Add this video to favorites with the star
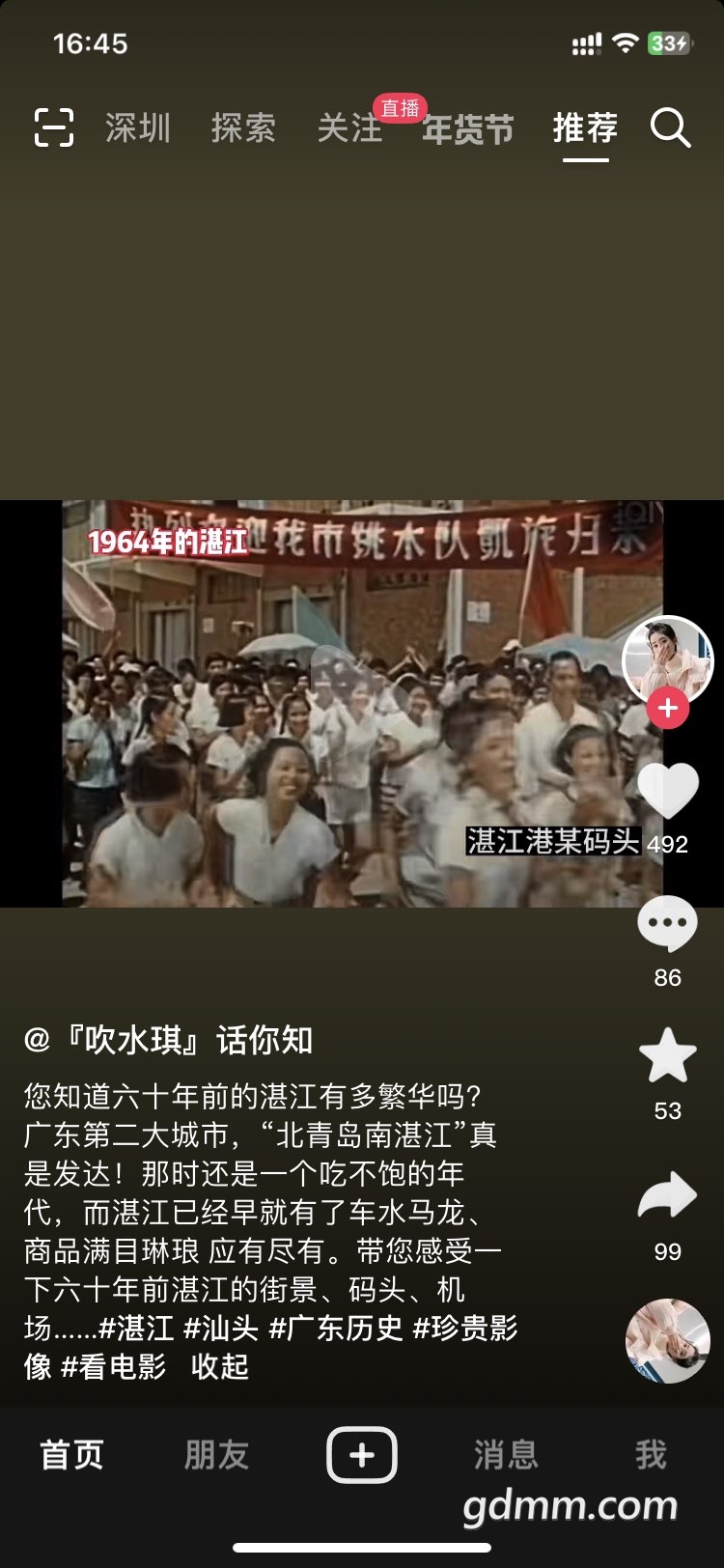724x1568 pixels. pyautogui.click(x=668, y=1056)
